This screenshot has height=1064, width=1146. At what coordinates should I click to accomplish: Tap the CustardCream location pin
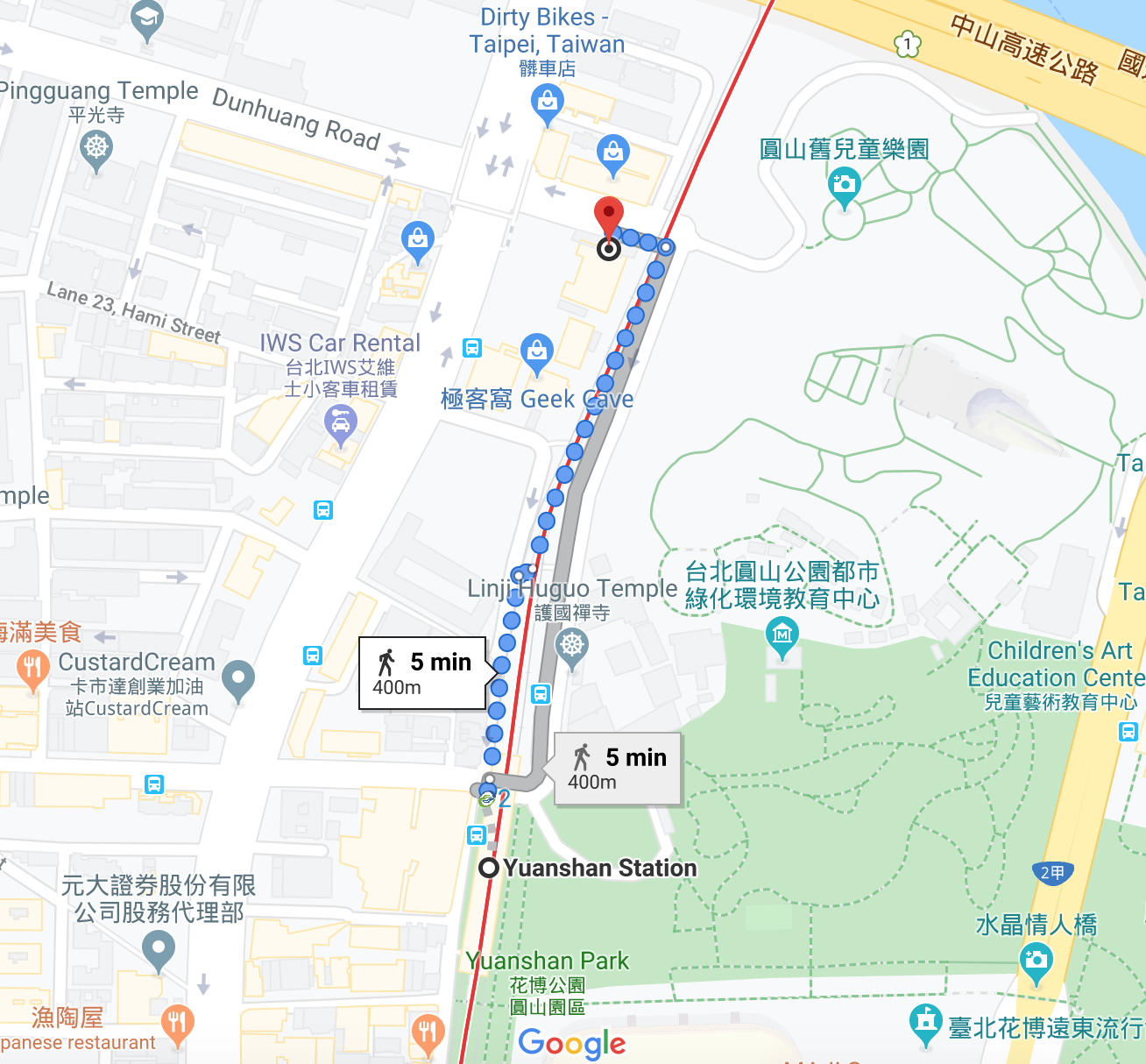(x=238, y=682)
